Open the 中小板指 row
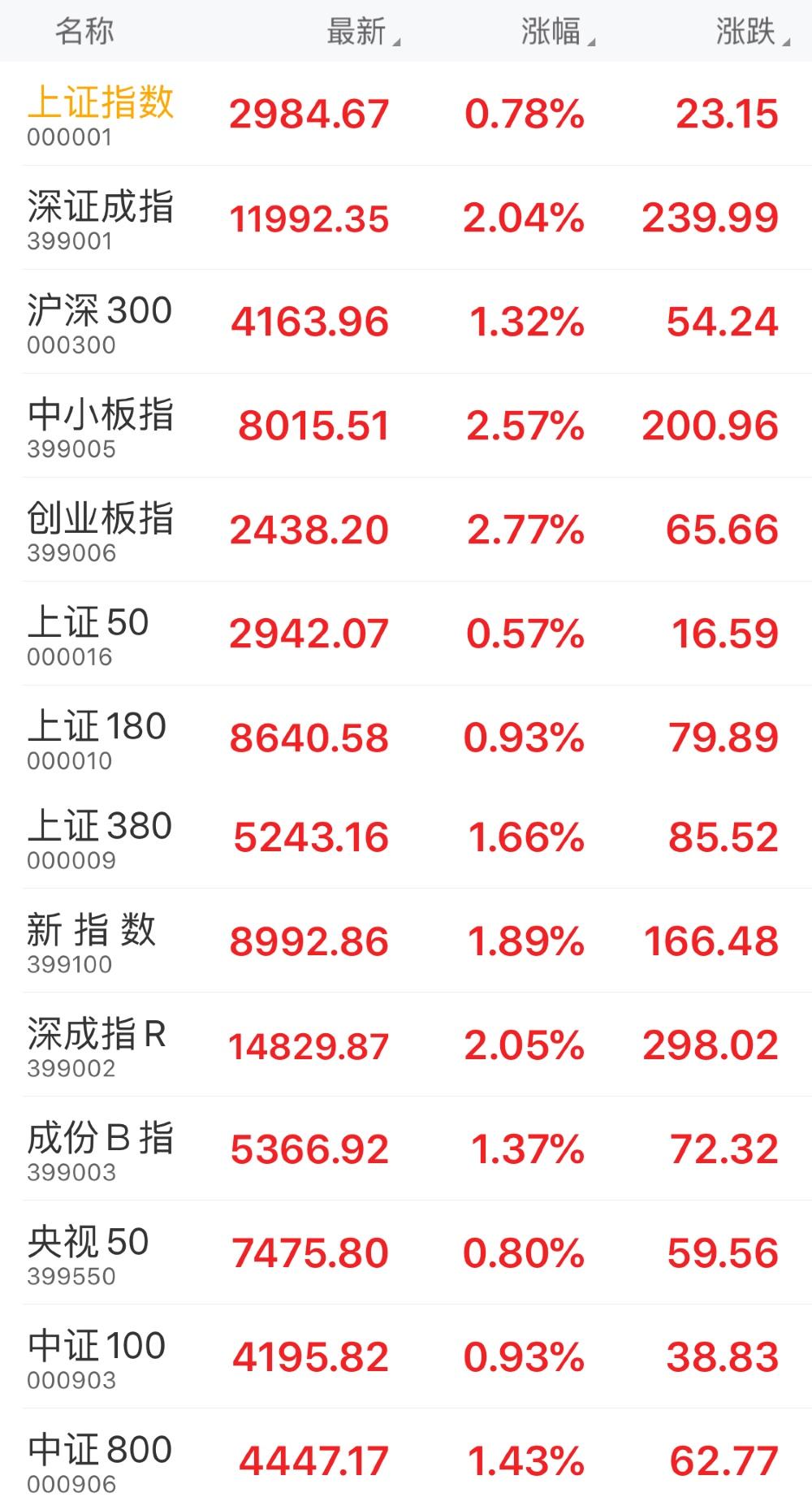The height and width of the screenshot is (1510, 812). [406, 426]
